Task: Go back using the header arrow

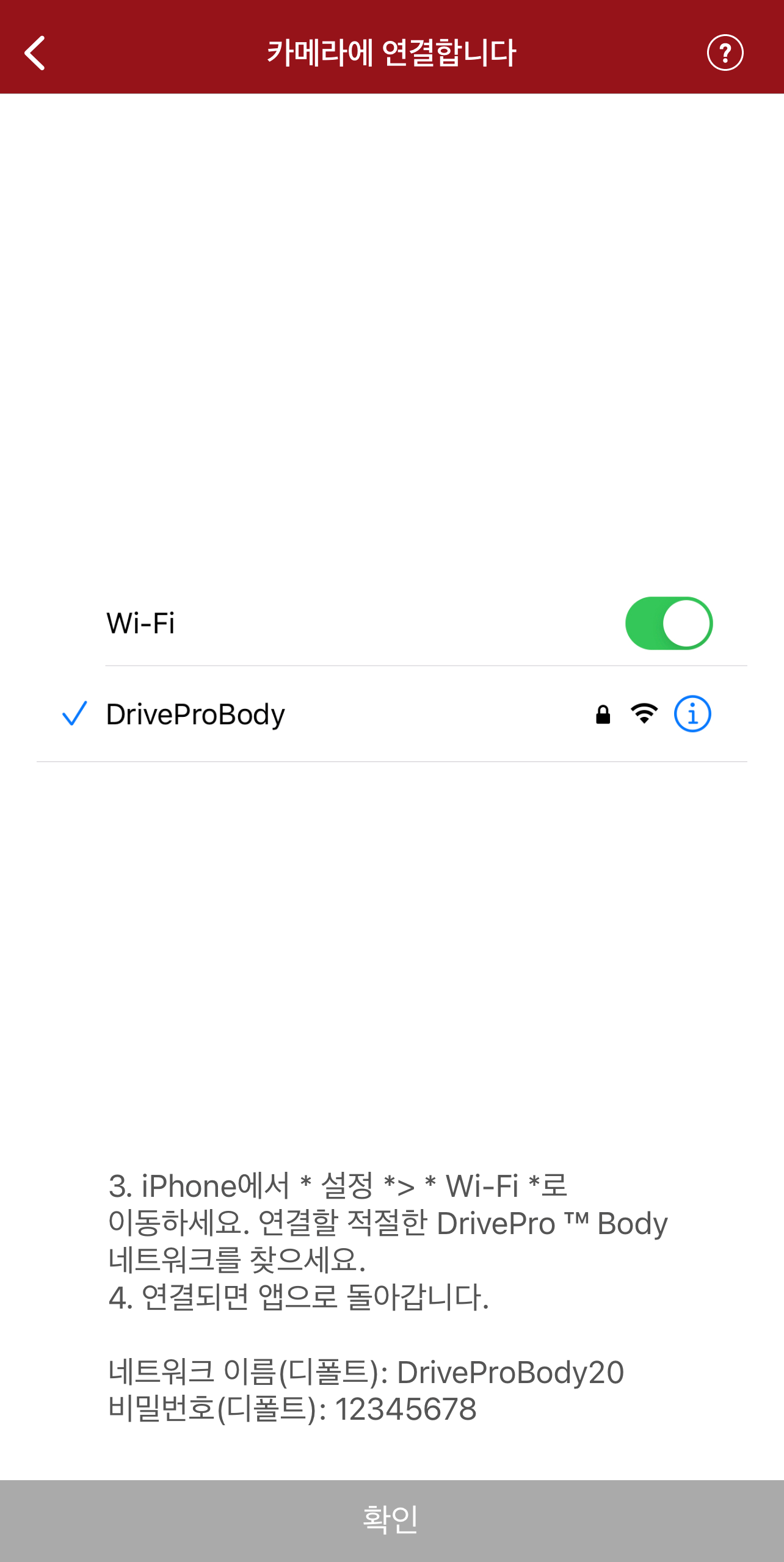Action: tap(35, 53)
